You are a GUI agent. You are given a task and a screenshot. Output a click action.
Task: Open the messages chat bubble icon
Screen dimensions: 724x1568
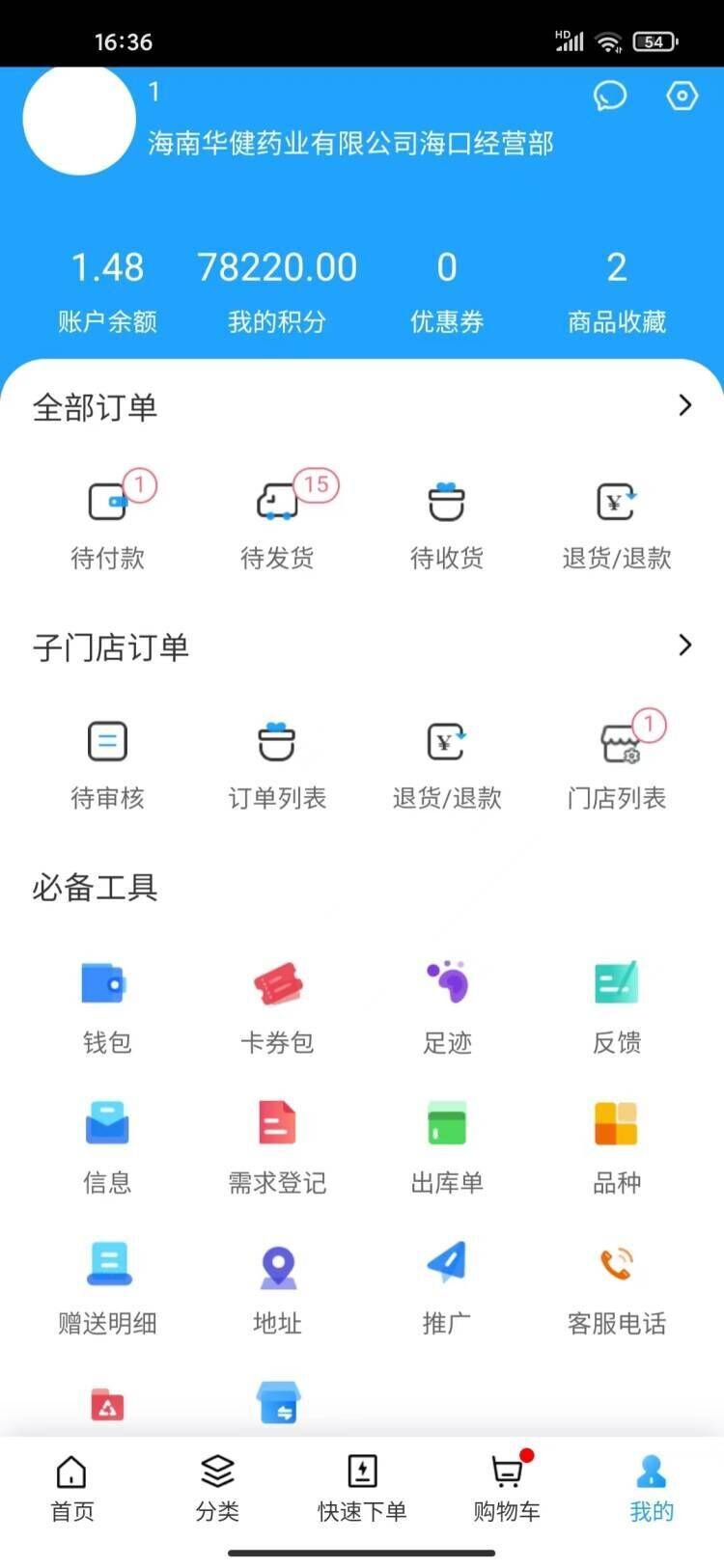point(610,96)
